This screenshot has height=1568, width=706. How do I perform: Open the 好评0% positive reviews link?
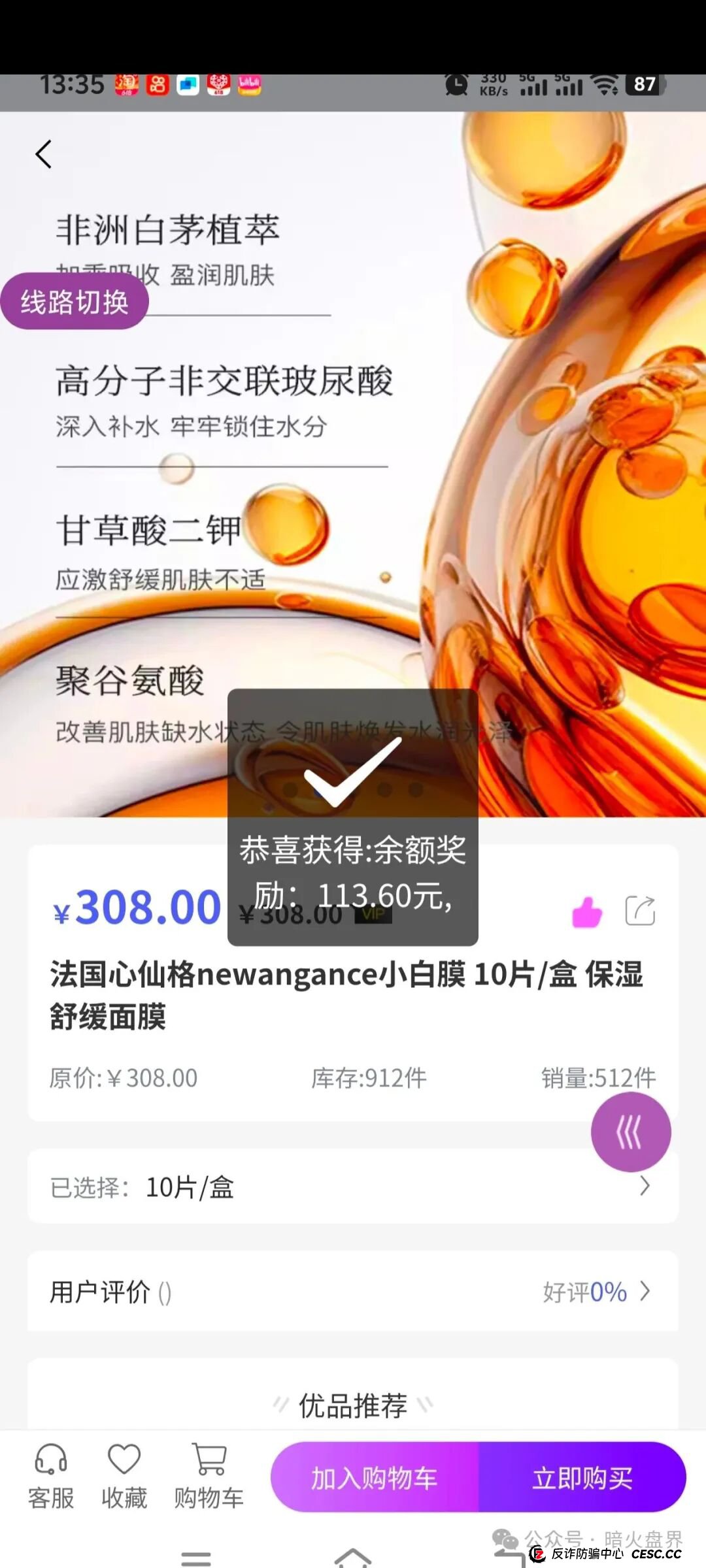coord(584,1292)
